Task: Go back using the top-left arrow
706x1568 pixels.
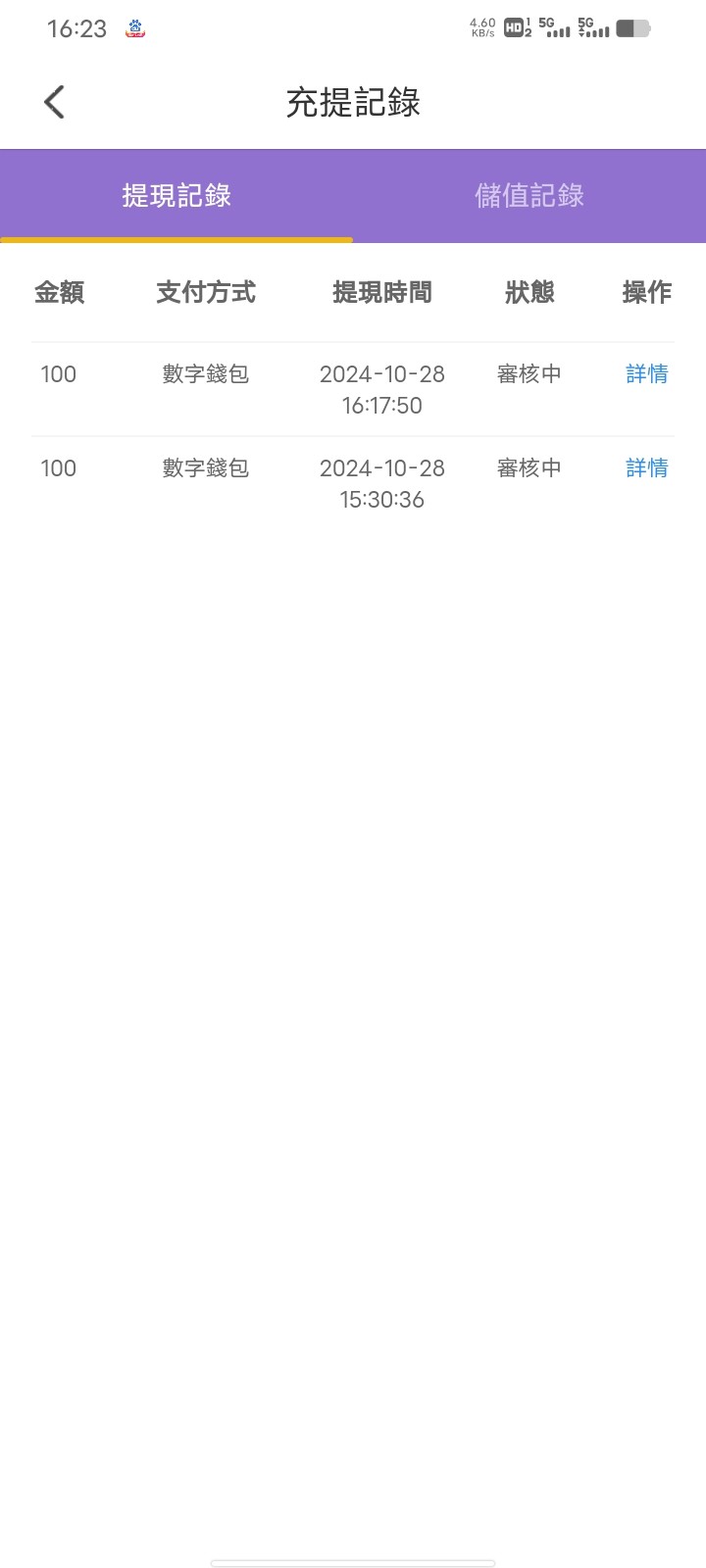Action: (x=55, y=102)
